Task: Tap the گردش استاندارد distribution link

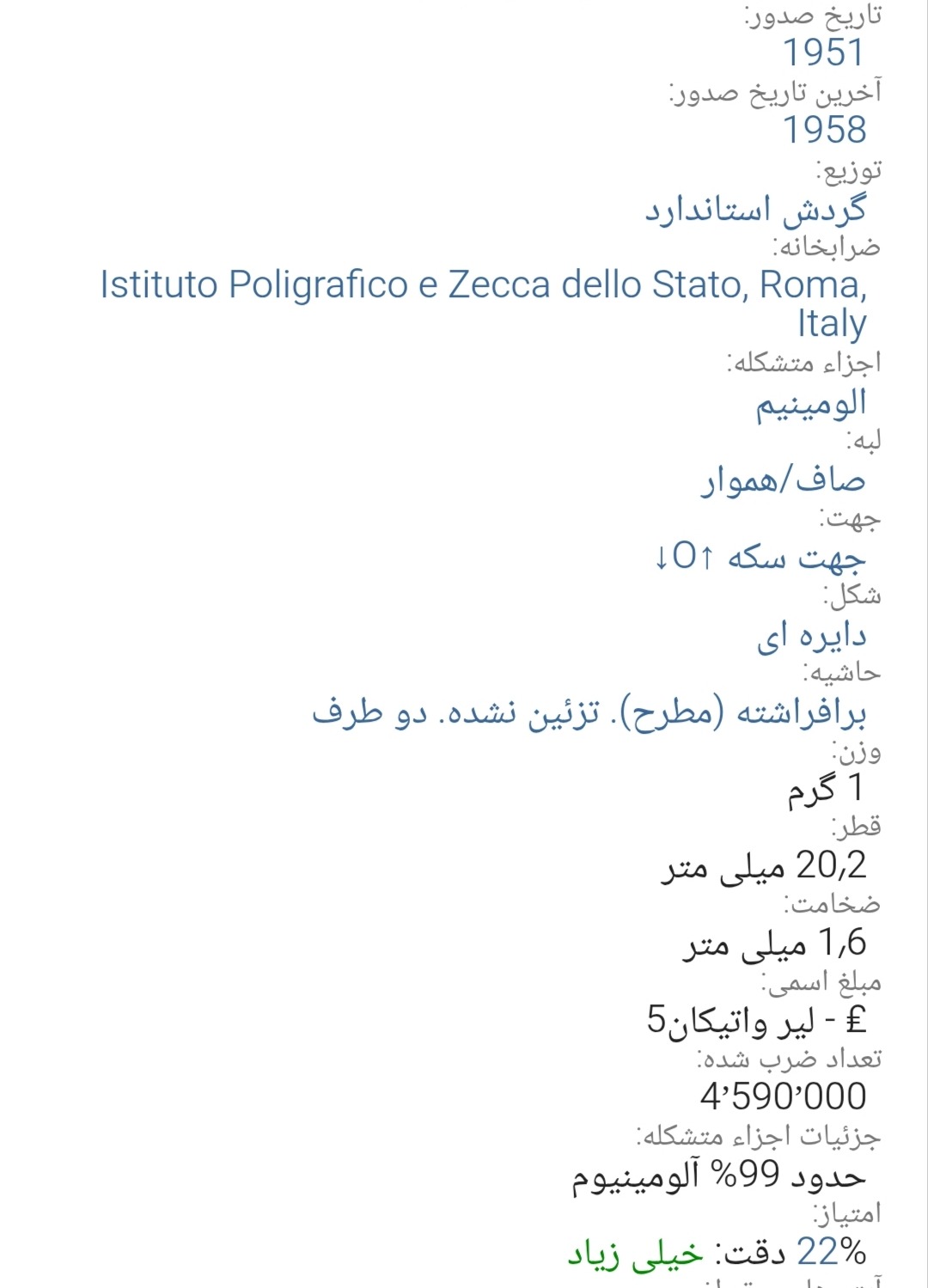Action: click(755, 210)
